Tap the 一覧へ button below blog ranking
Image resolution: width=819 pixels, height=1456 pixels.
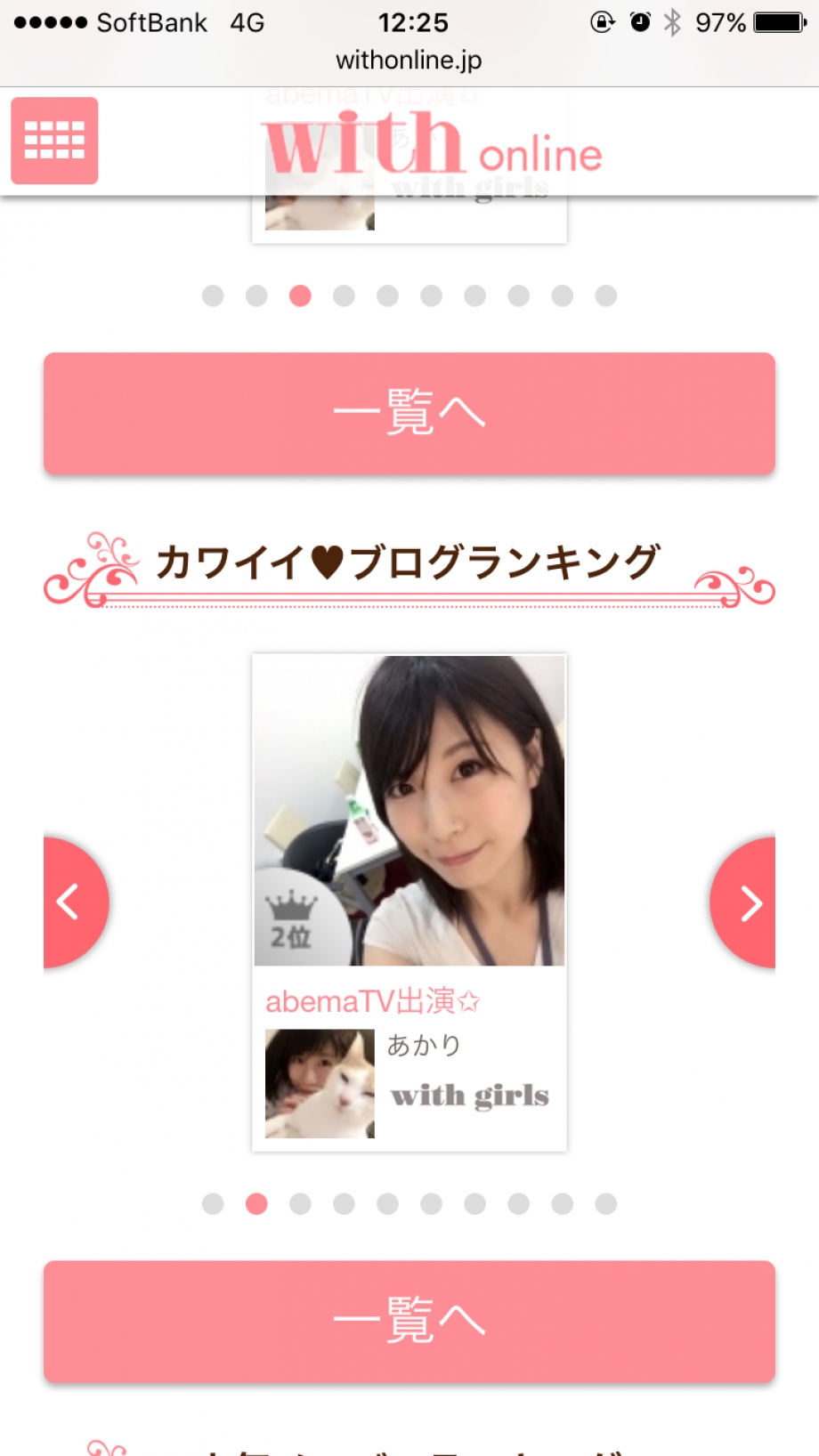(409, 1321)
